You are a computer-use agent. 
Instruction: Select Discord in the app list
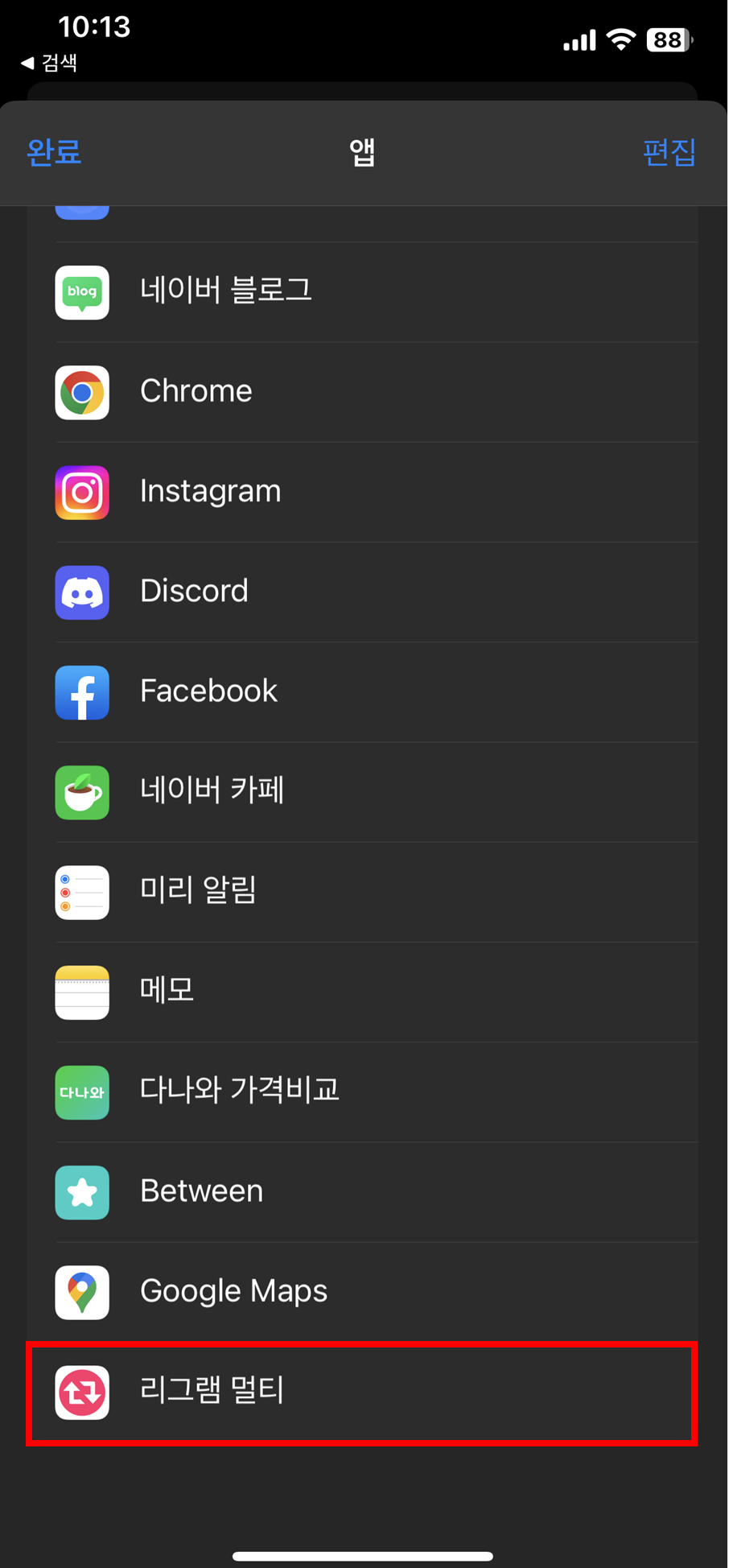tap(362, 592)
